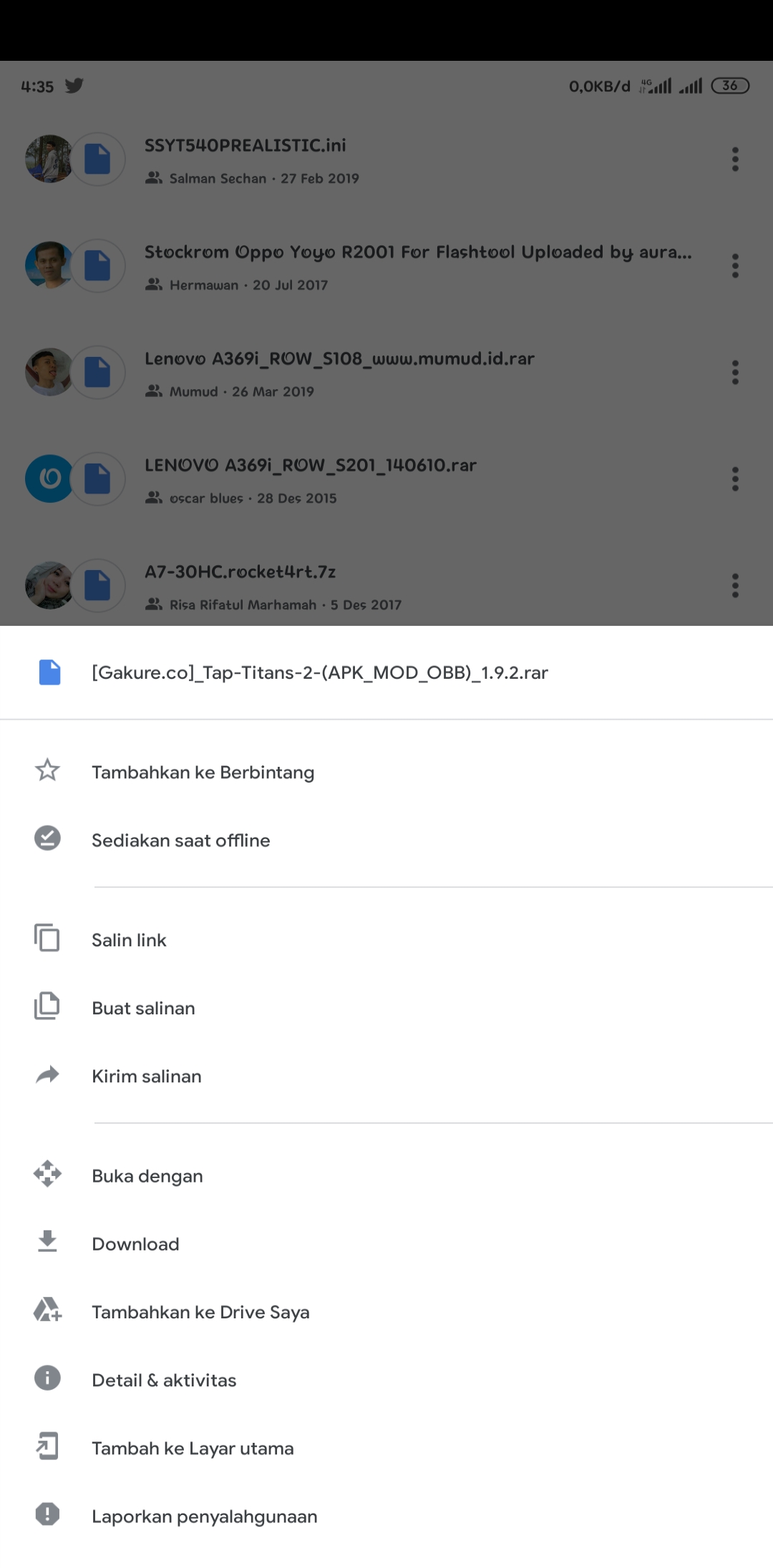Select Kirim salinan to send copy

pyautogui.click(x=386, y=1075)
